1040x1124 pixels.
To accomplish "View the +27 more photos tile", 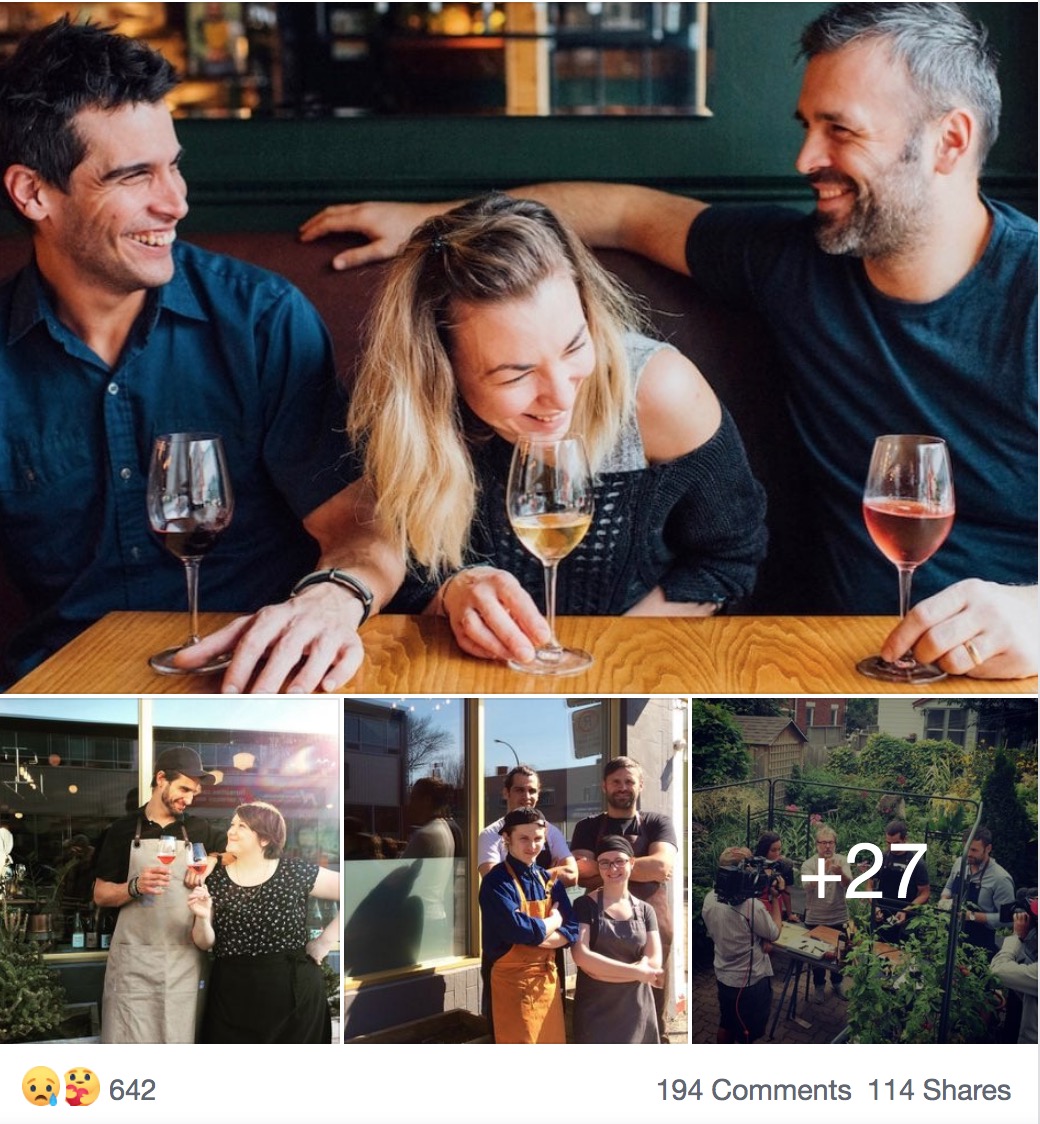I will point(865,872).
